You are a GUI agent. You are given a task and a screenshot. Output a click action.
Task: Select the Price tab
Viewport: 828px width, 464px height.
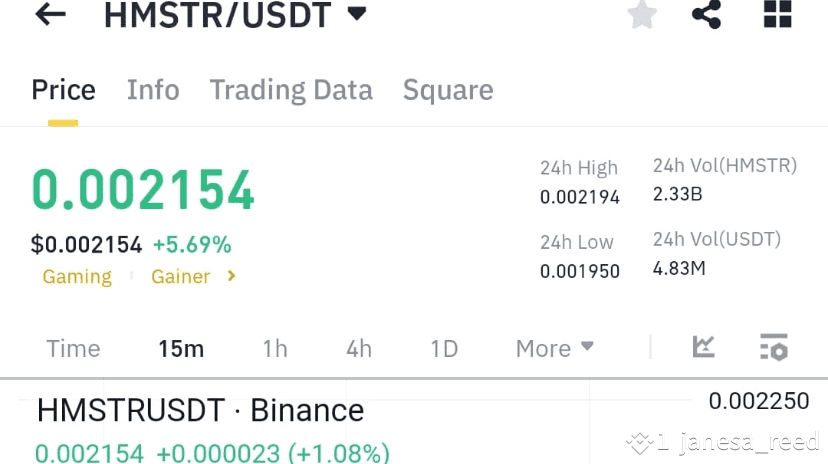pos(63,90)
